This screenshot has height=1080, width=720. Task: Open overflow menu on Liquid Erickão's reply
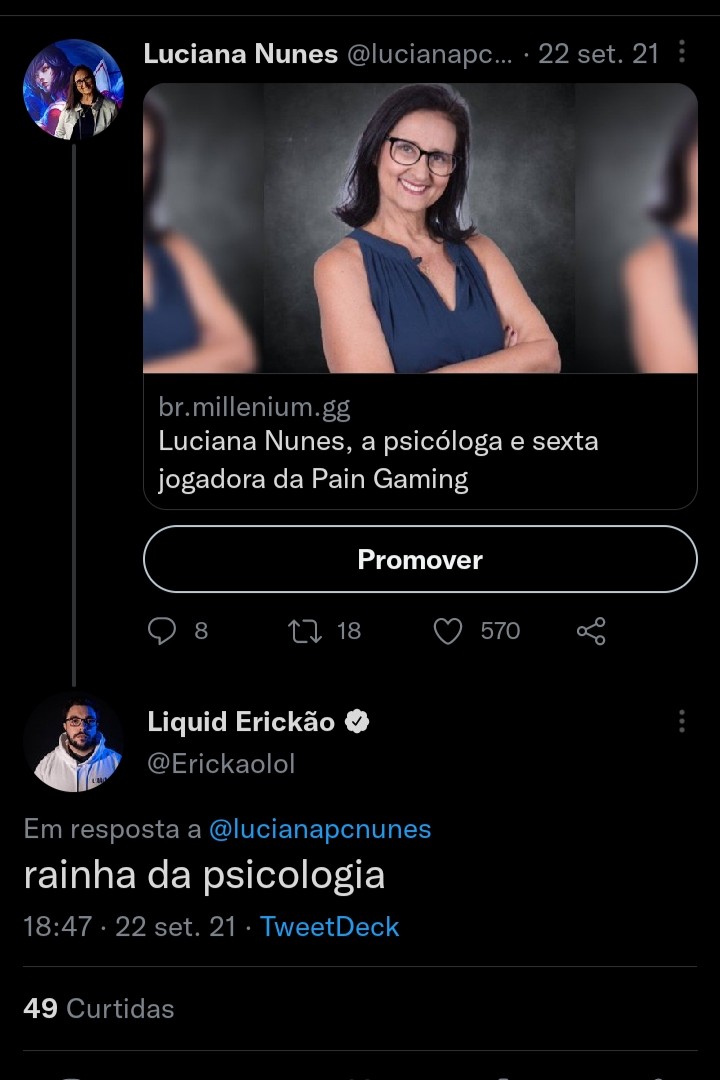(682, 721)
